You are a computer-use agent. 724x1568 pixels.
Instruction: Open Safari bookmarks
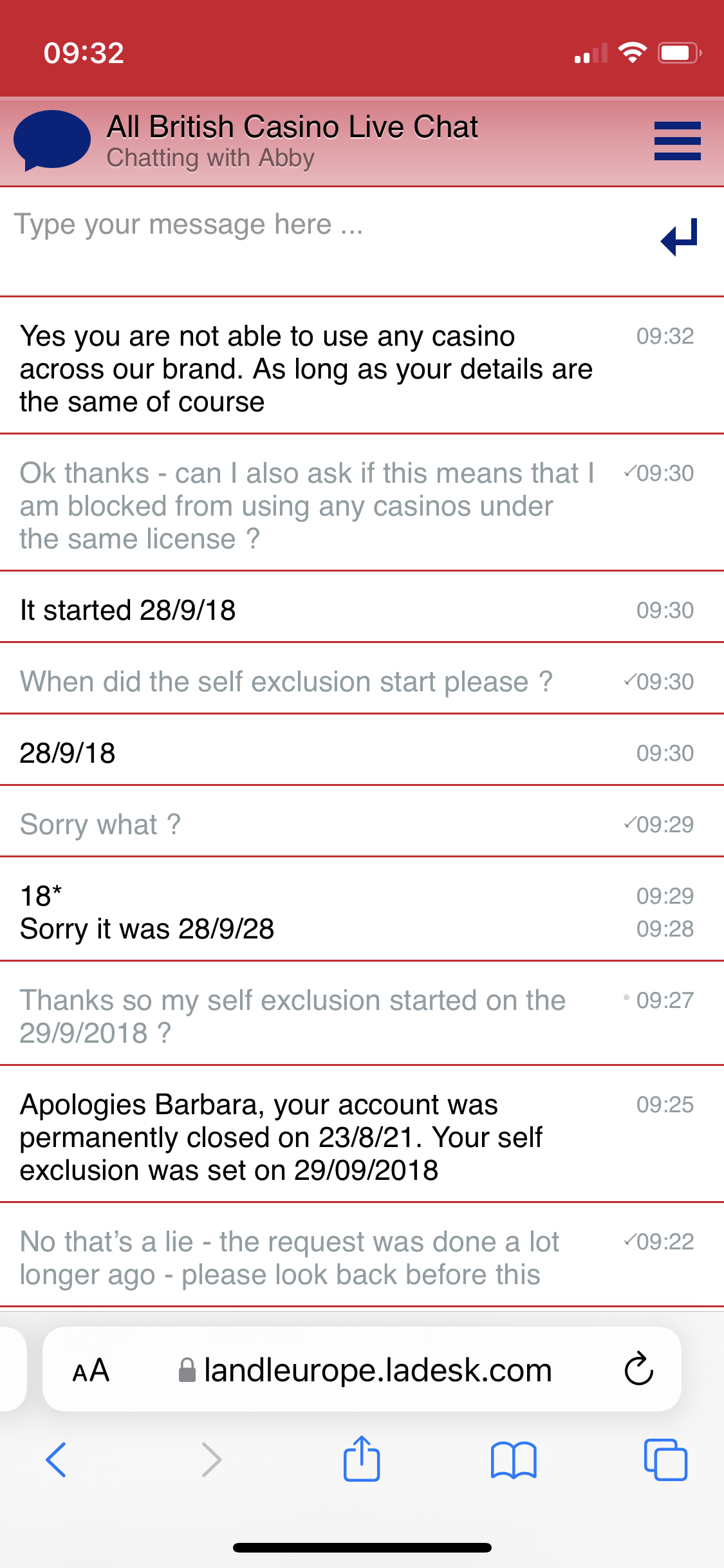513,1459
